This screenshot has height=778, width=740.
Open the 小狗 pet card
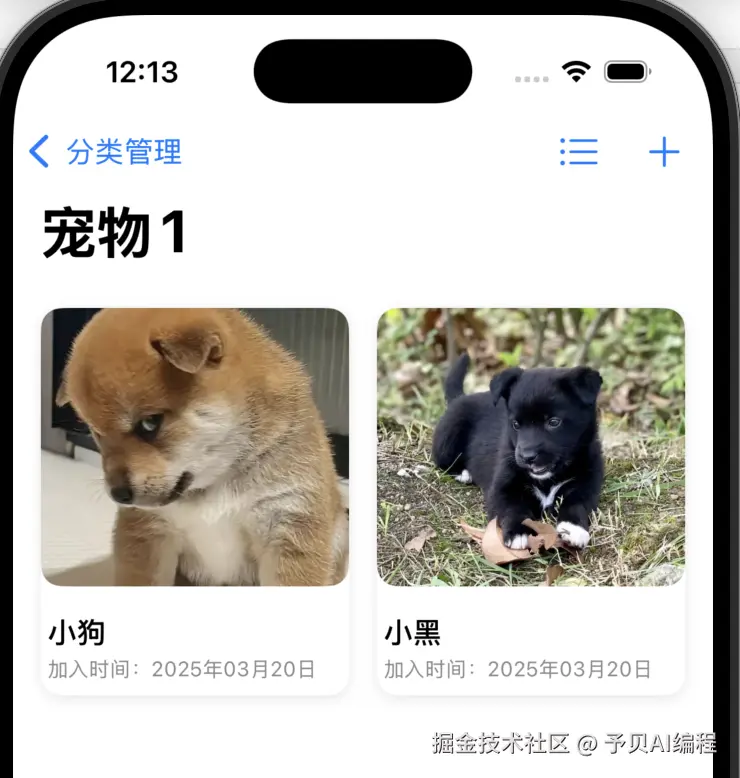(195, 500)
